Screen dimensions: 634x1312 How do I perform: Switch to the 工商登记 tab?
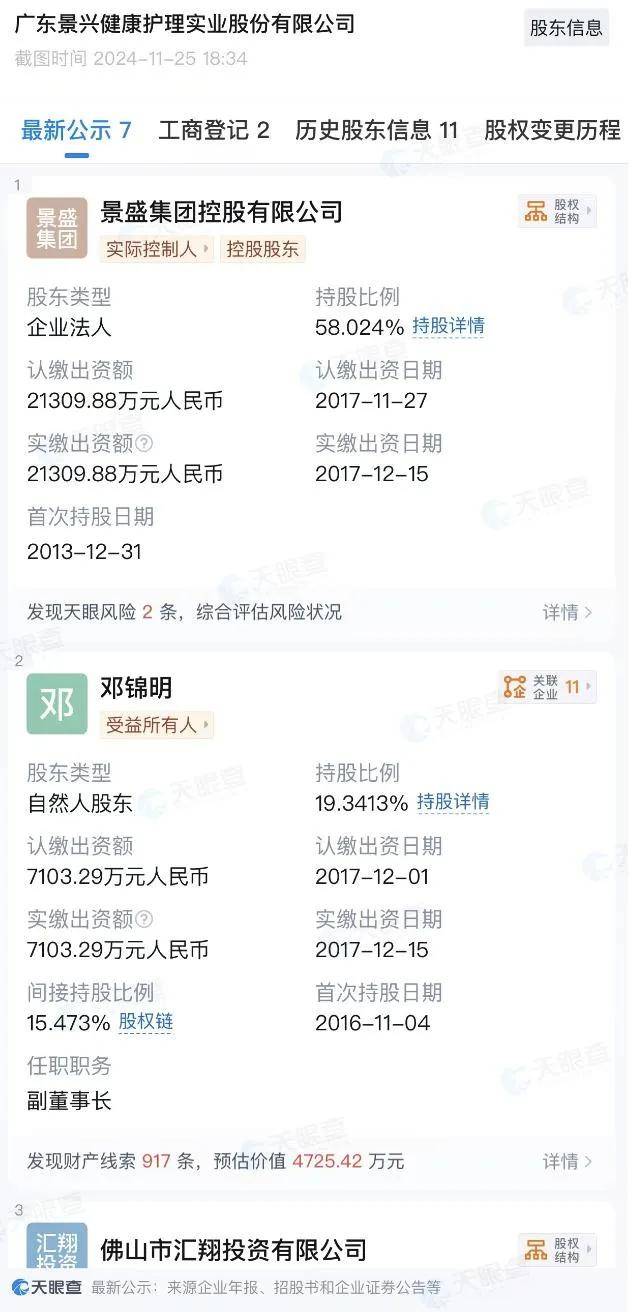point(214,130)
